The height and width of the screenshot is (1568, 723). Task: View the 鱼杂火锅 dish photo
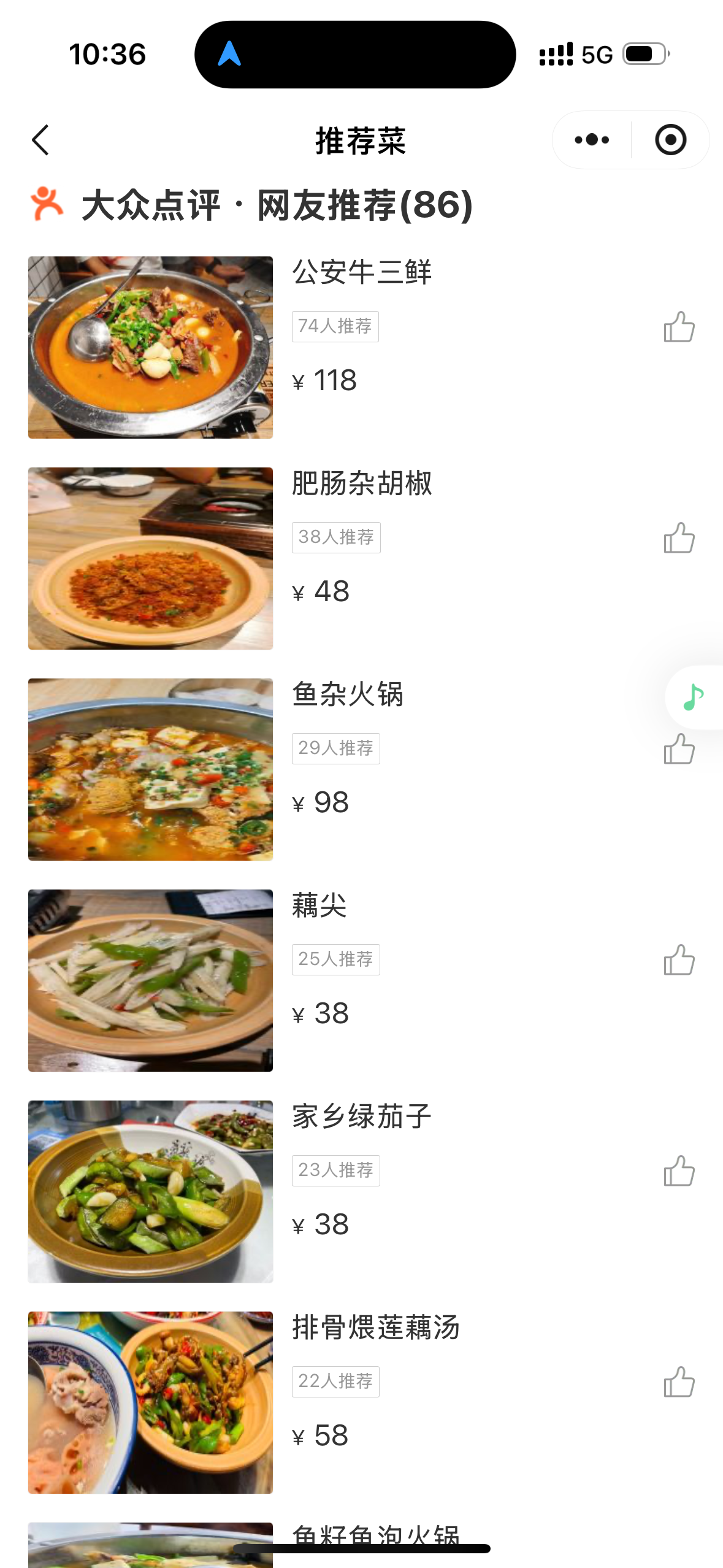pyautogui.click(x=150, y=769)
